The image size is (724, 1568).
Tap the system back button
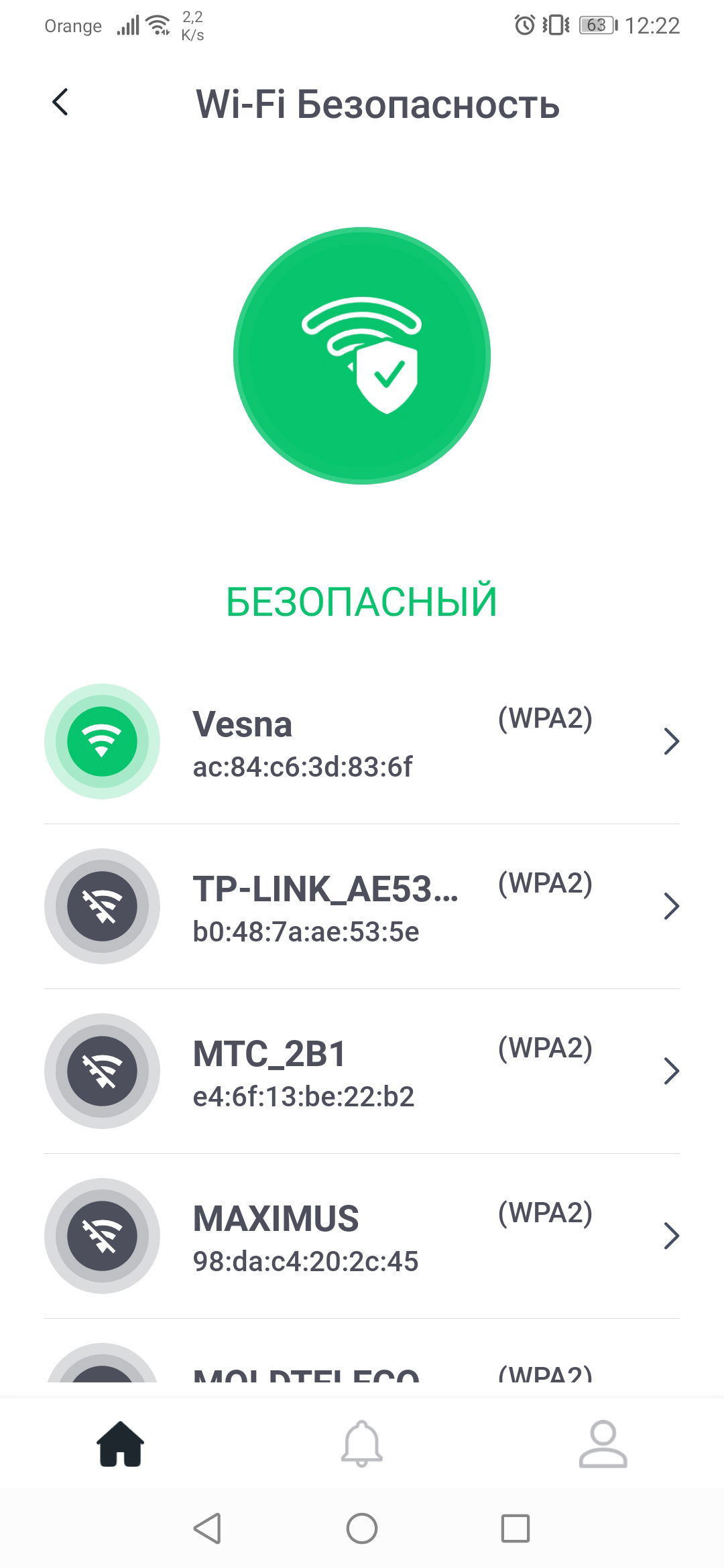[207, 1528]
